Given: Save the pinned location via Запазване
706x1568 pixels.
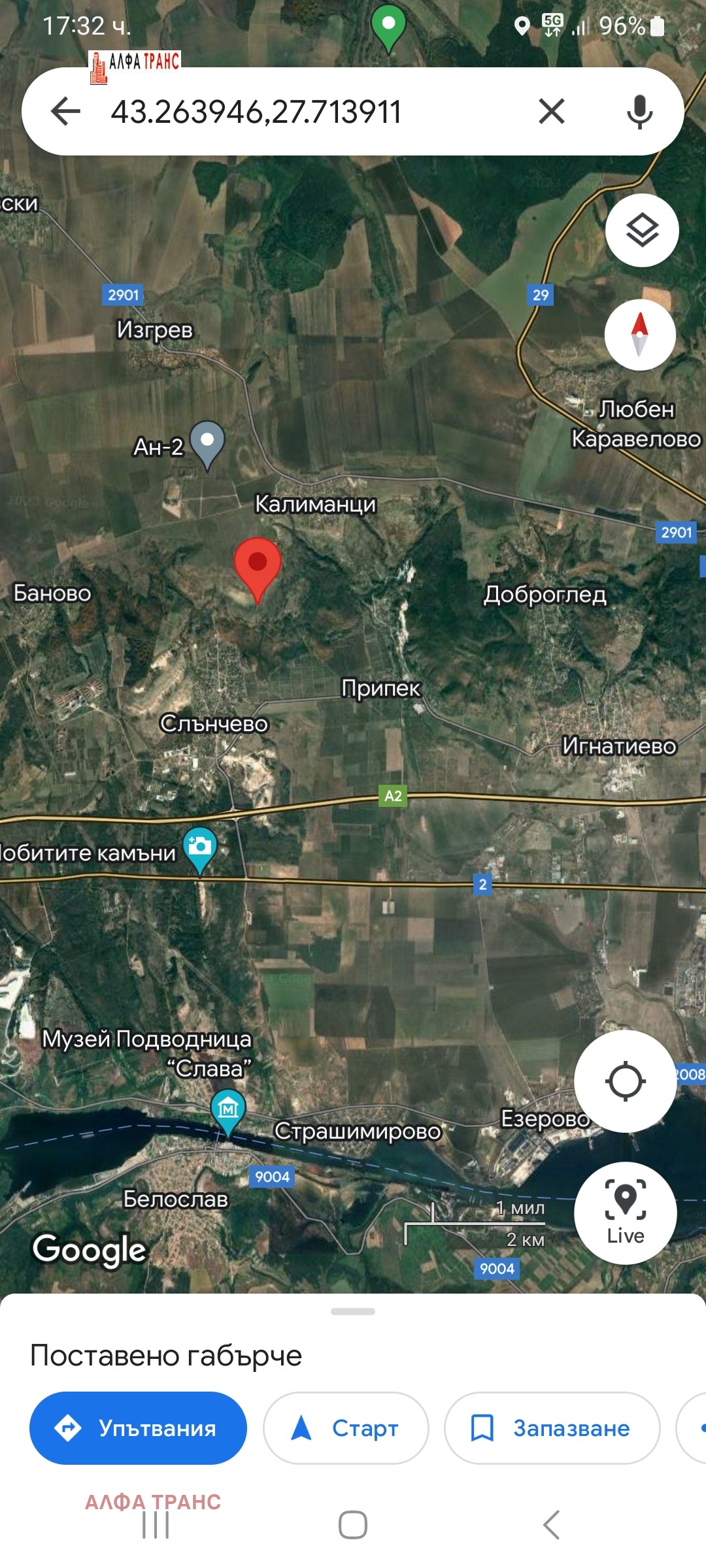Looking at the screenshot, I should (551, 1428).
